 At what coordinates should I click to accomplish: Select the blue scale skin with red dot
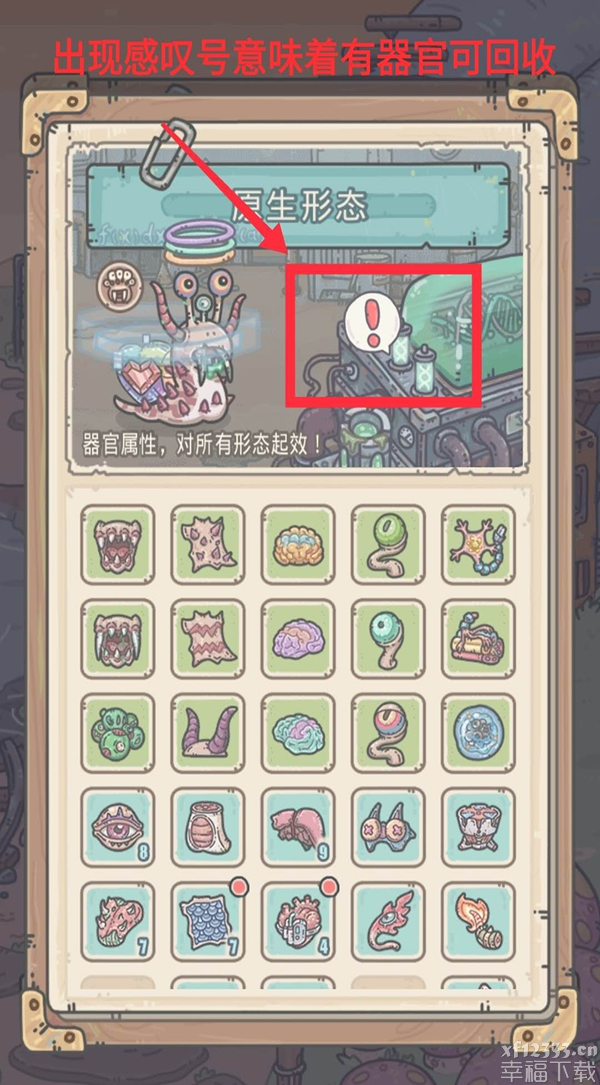(x=207, y=919)
